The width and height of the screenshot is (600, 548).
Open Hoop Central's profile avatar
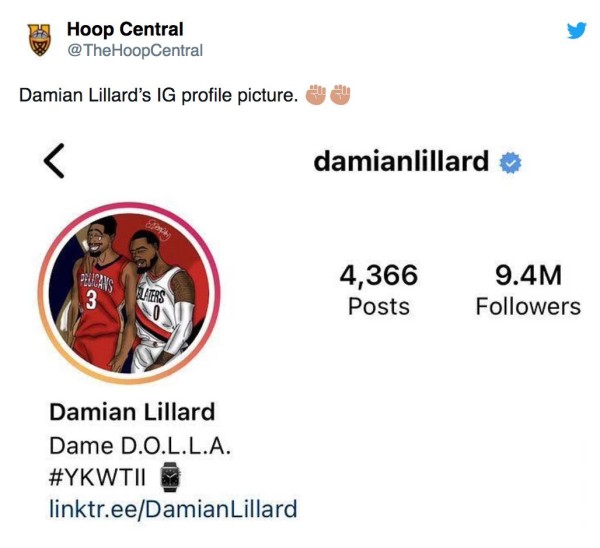tap(38, 39)
